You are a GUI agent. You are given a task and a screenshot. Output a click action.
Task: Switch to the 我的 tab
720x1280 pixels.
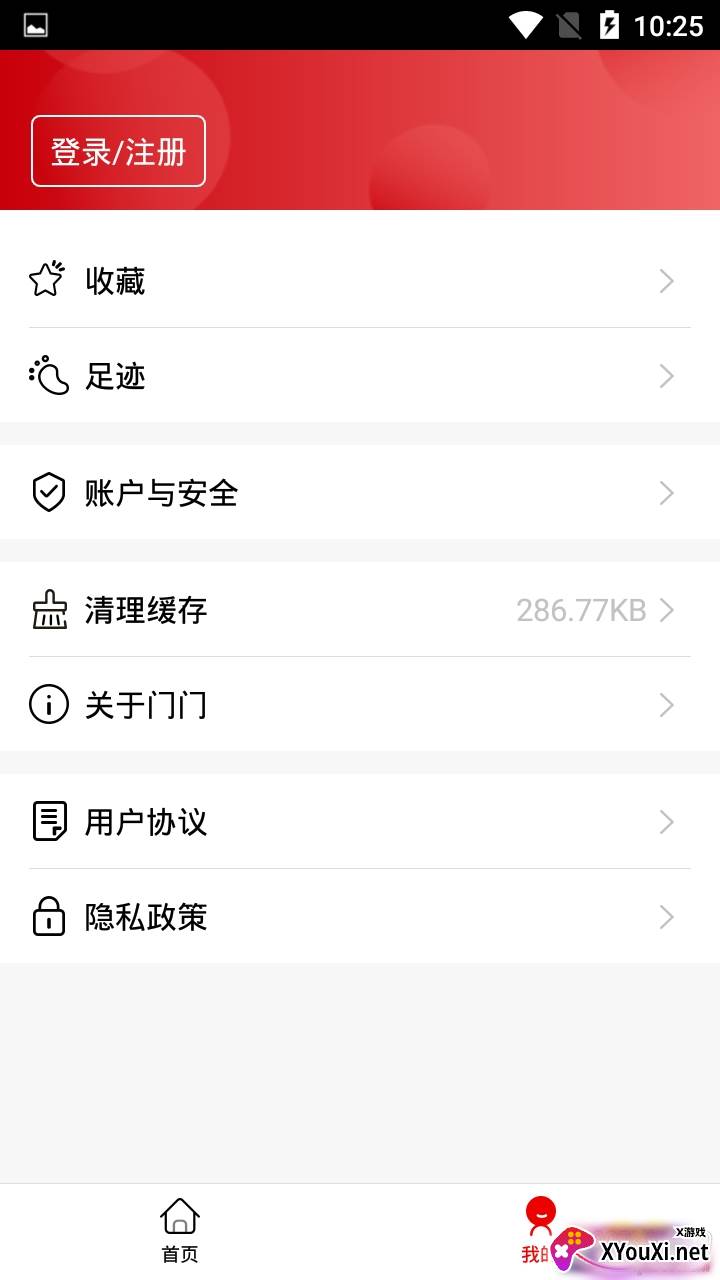539,1230
